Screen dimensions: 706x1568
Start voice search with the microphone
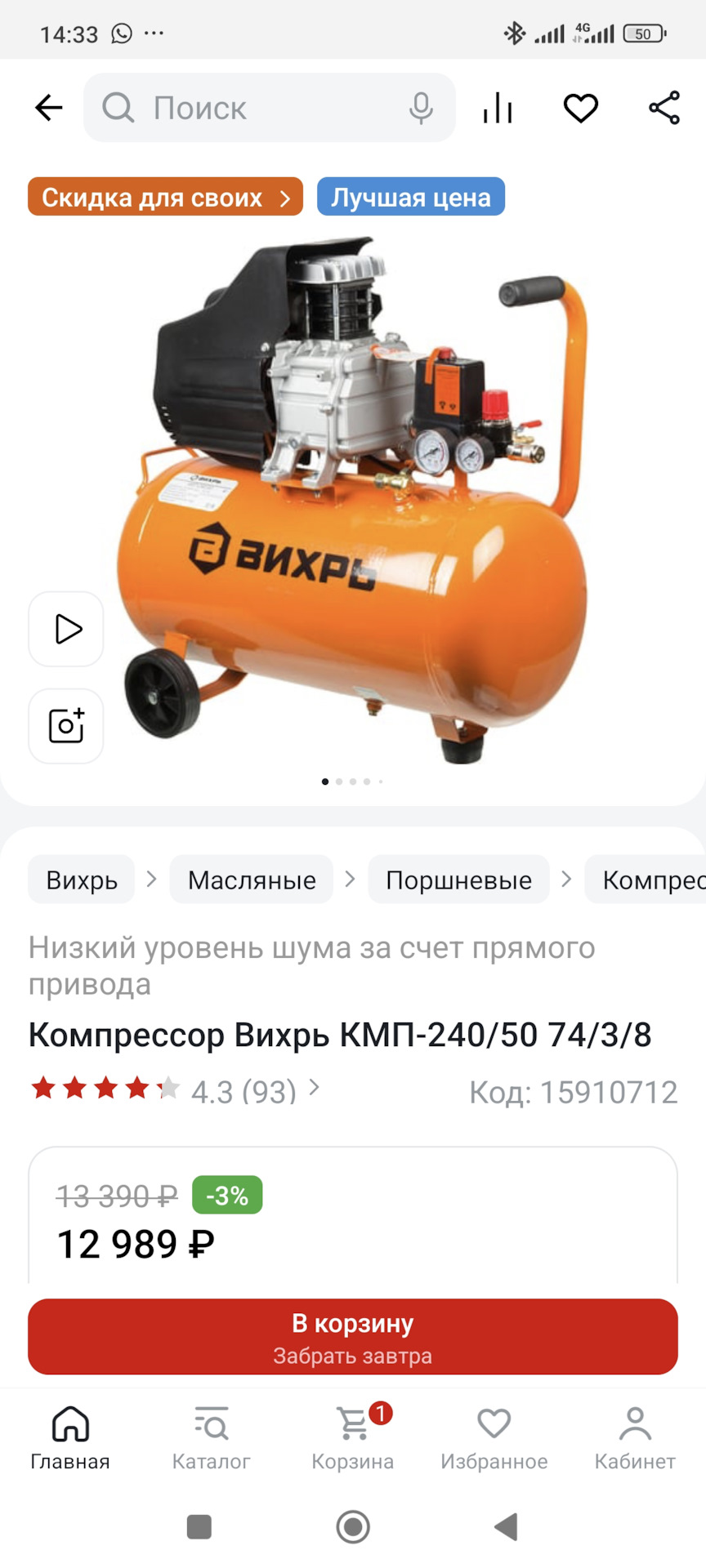pos(421,108)
